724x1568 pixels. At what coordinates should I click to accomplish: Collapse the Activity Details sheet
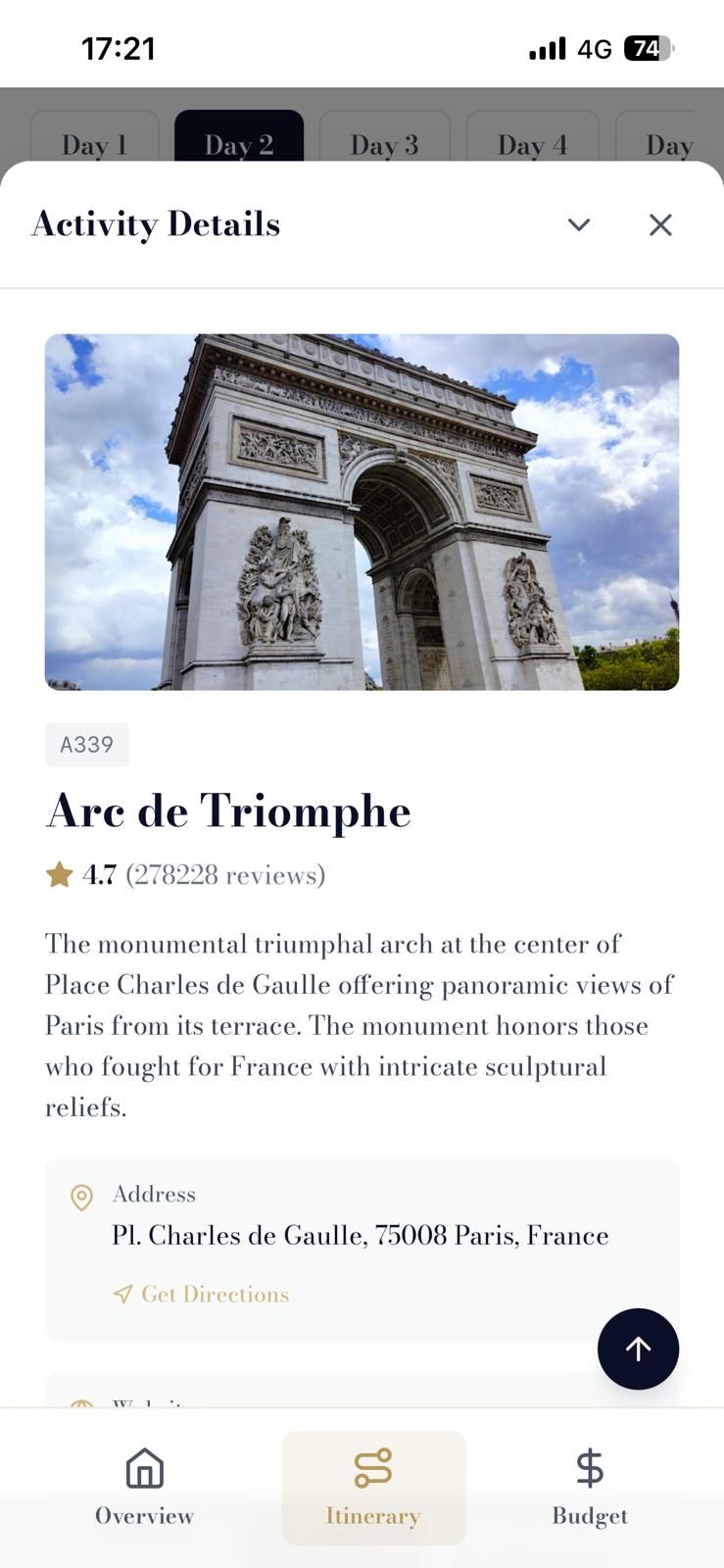(578, 224)
